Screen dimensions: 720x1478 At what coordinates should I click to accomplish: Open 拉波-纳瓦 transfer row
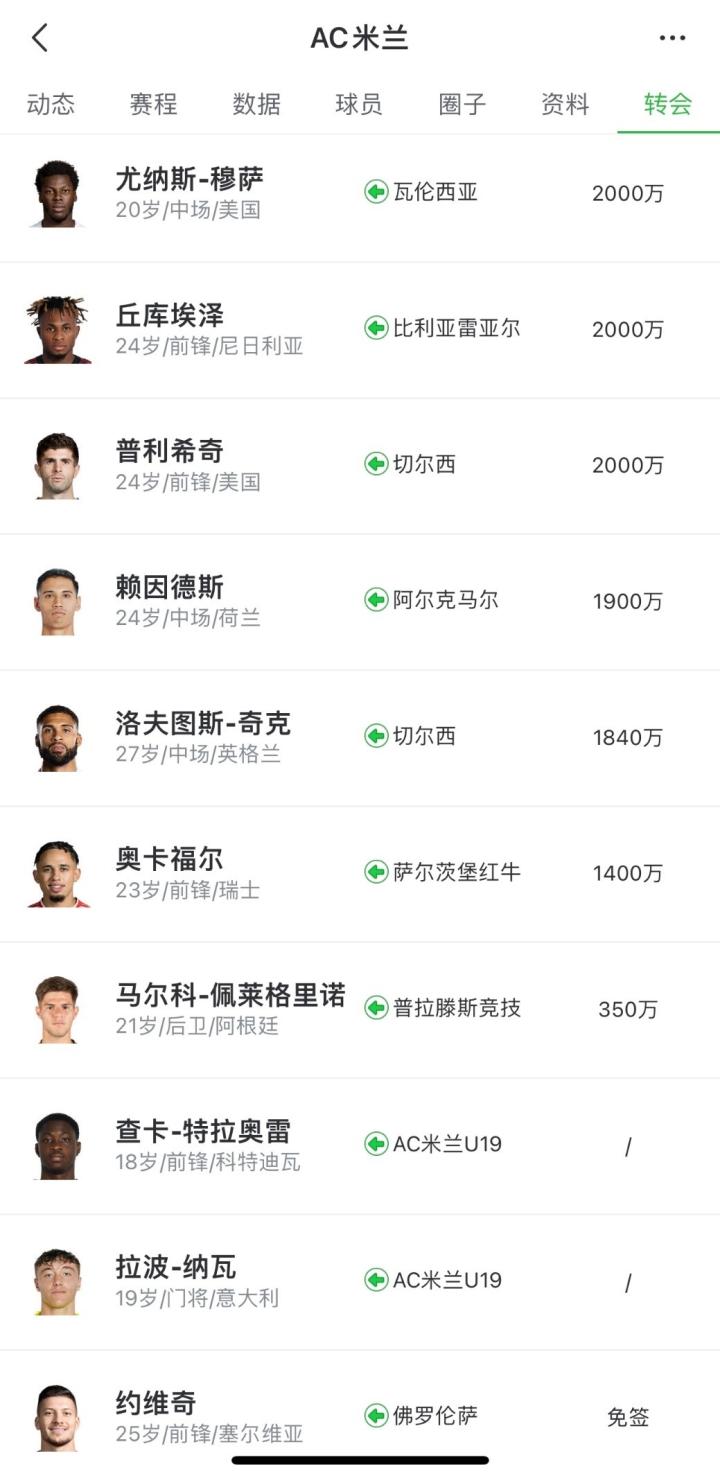coord(360,1281)
